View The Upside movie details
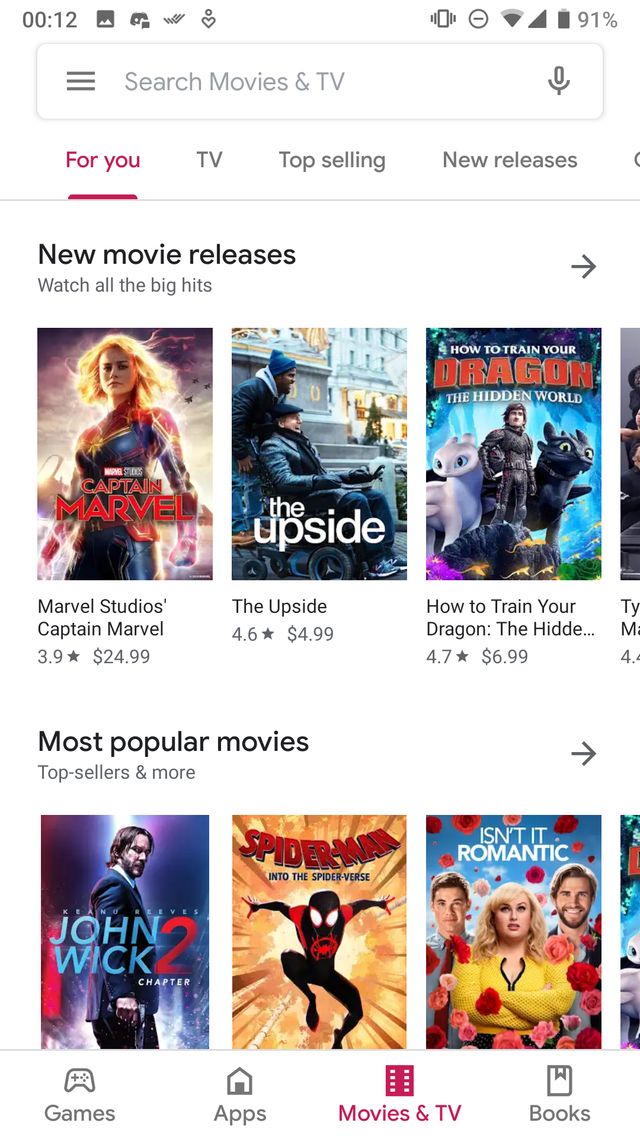Image resolution: width=640 pixels, height=1138 pixels. pyautogui.click(x=319, y=454)
